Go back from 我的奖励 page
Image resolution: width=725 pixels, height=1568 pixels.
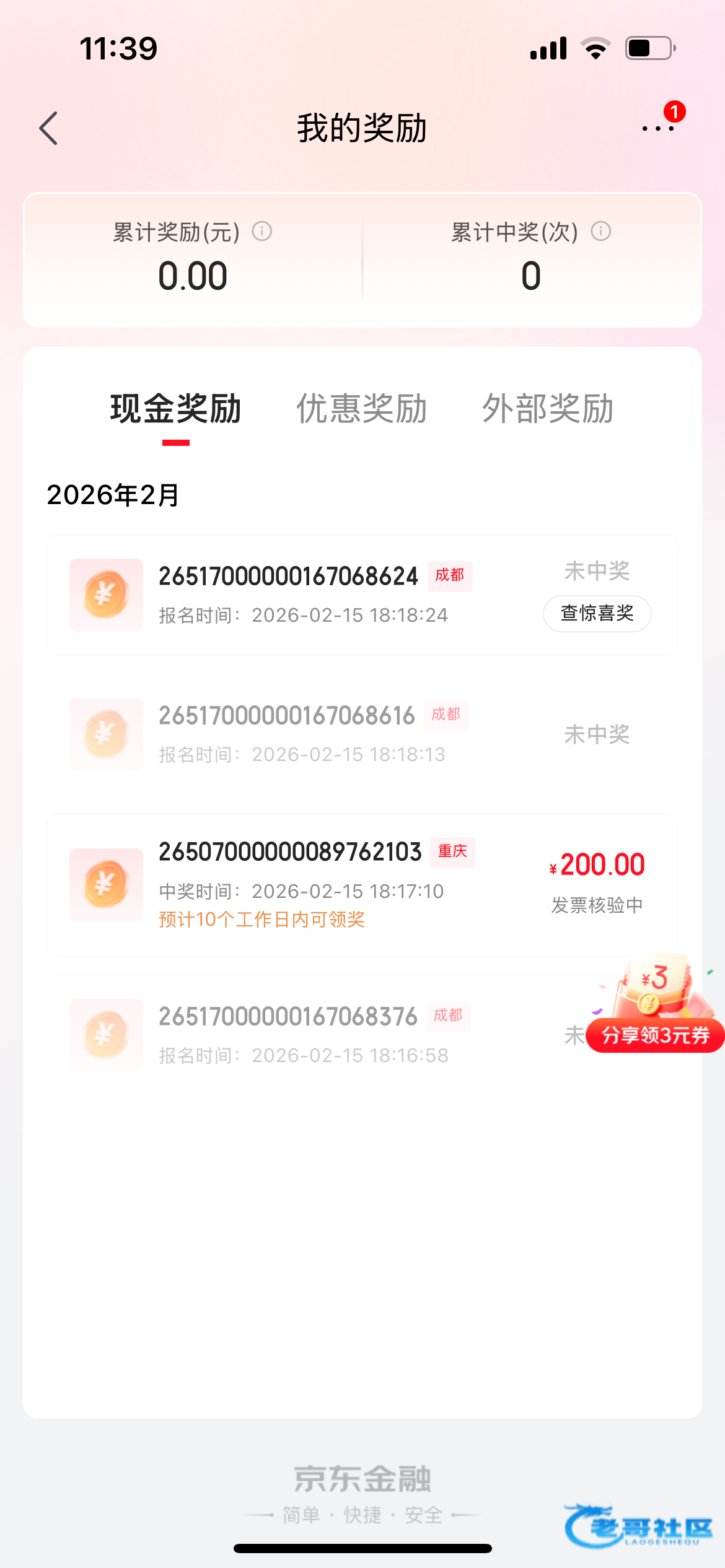tap(48, 128)
